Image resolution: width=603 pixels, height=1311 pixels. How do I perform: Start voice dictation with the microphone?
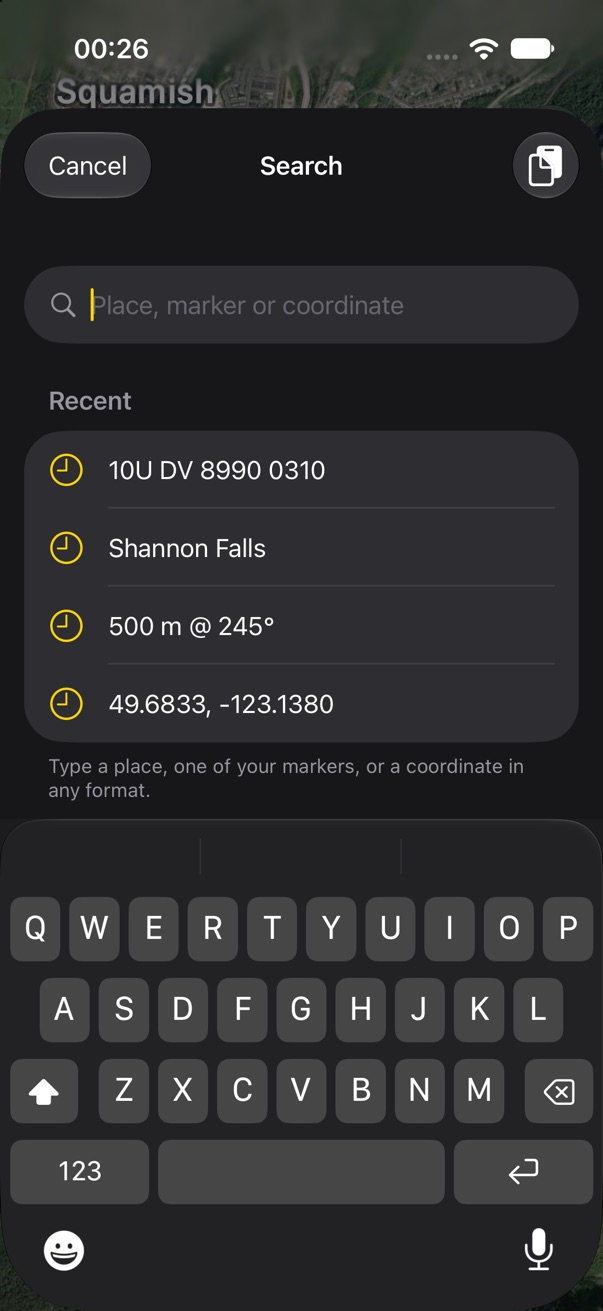tap(539, 1249)
